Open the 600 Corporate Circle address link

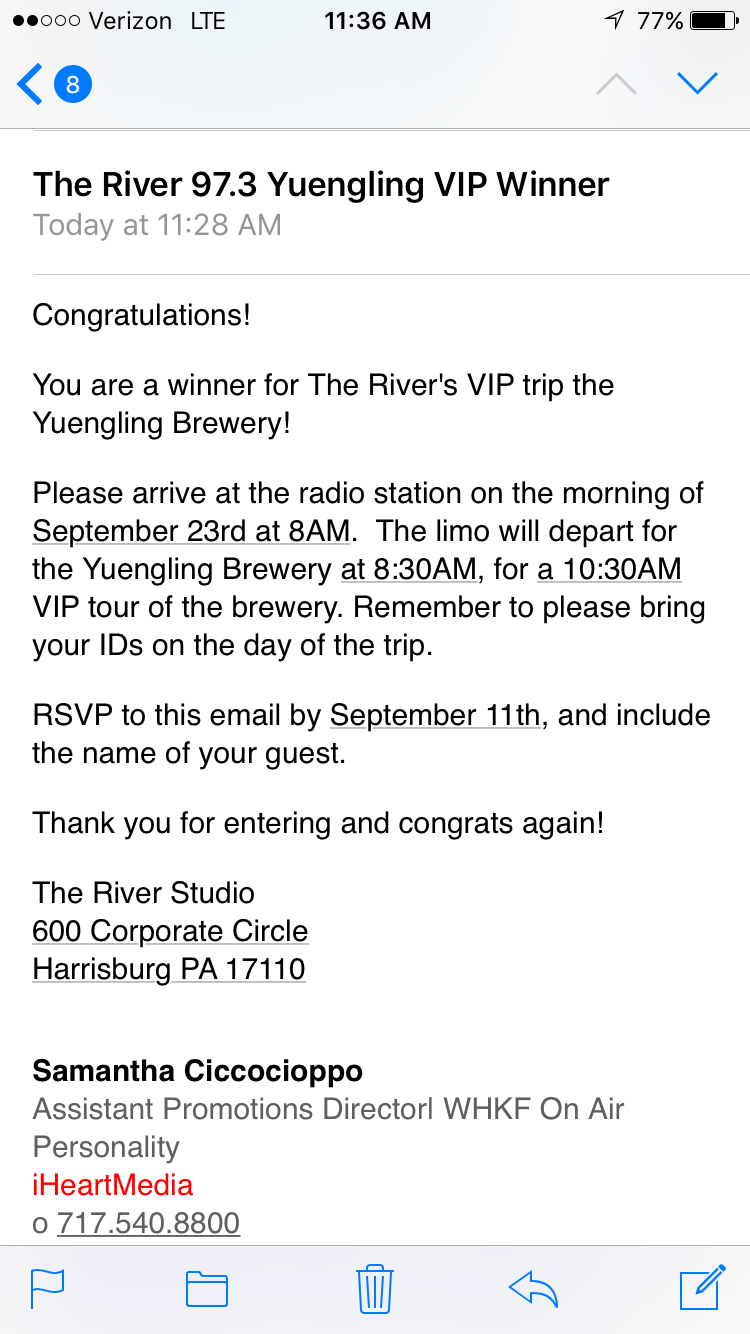click(170, 931)
